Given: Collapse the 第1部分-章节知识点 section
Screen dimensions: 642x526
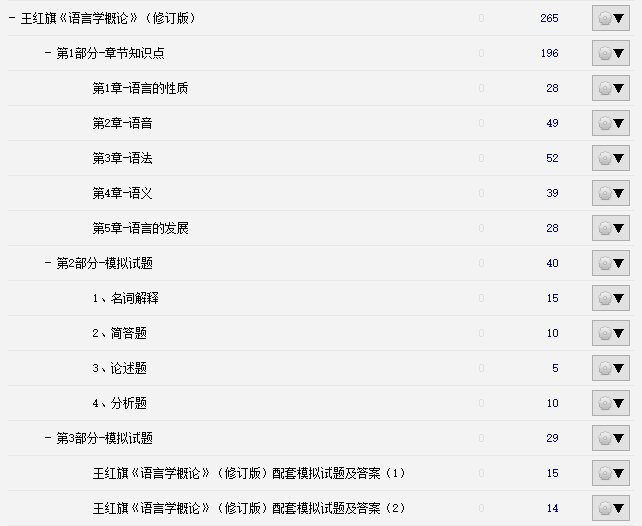Looking at the screenshot, I should pyautogui.click(x=48, y=53).
